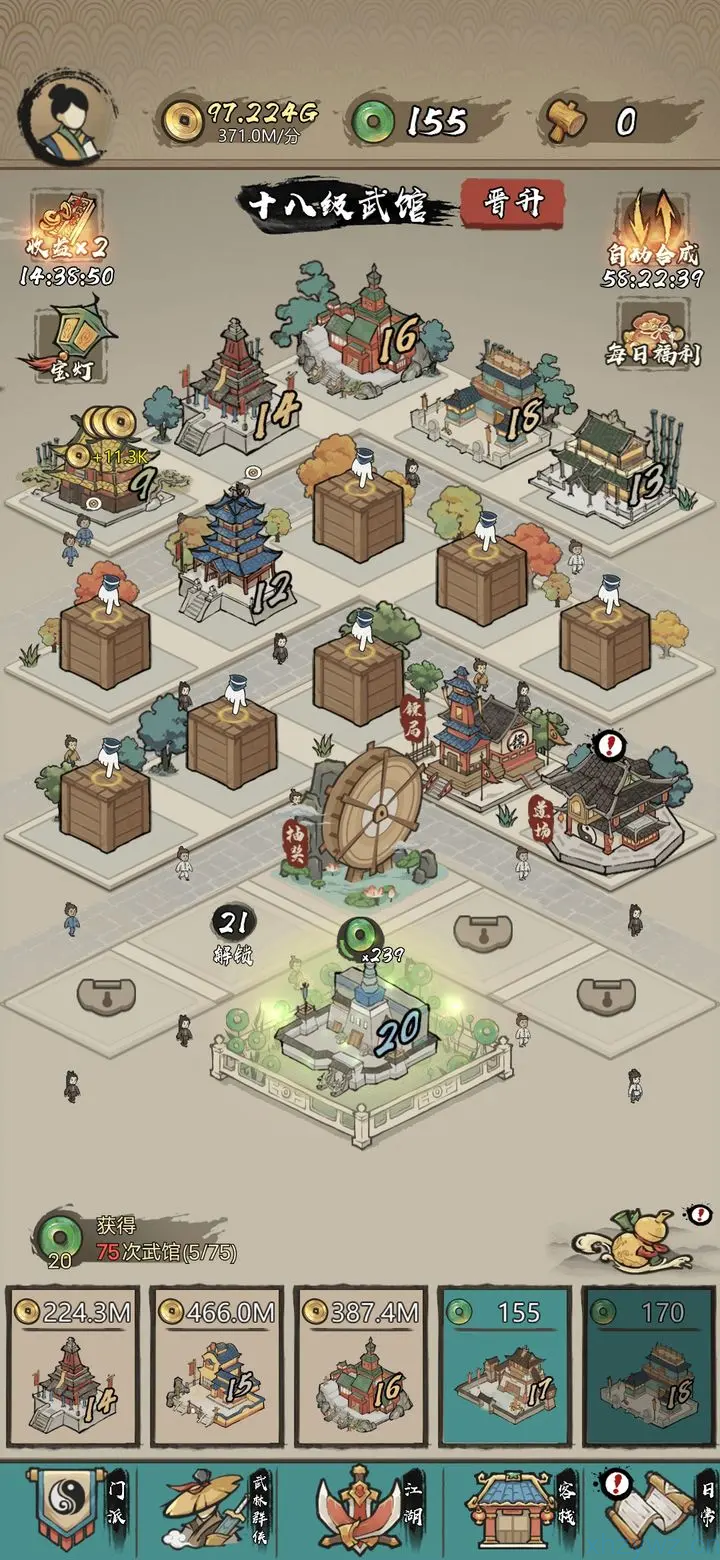
Task: Tap the 晋升 promote button
Action: (512, 205)
